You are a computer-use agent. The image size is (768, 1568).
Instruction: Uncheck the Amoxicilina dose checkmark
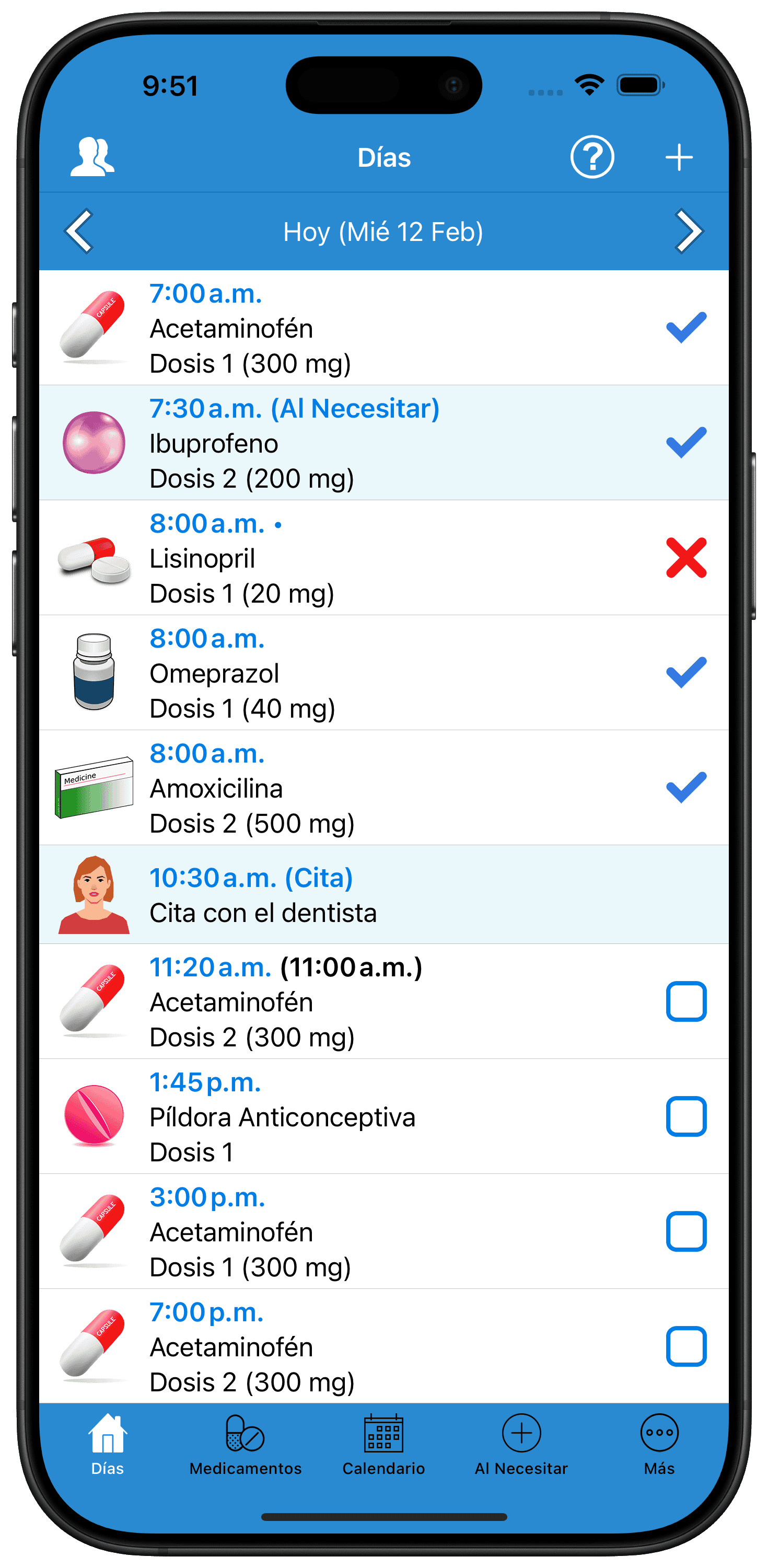coord(686,788)
